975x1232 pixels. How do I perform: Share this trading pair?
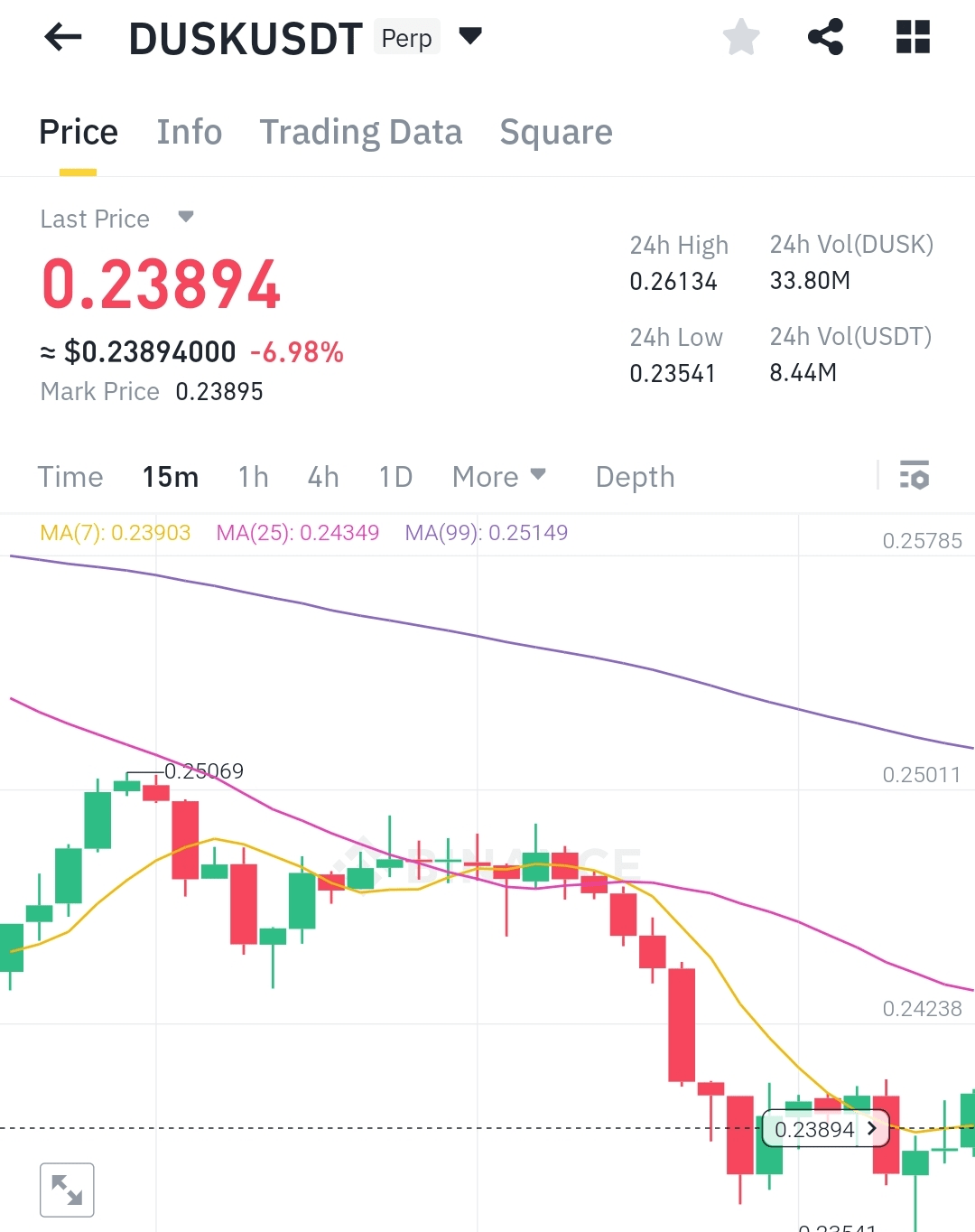coord(825,37)
